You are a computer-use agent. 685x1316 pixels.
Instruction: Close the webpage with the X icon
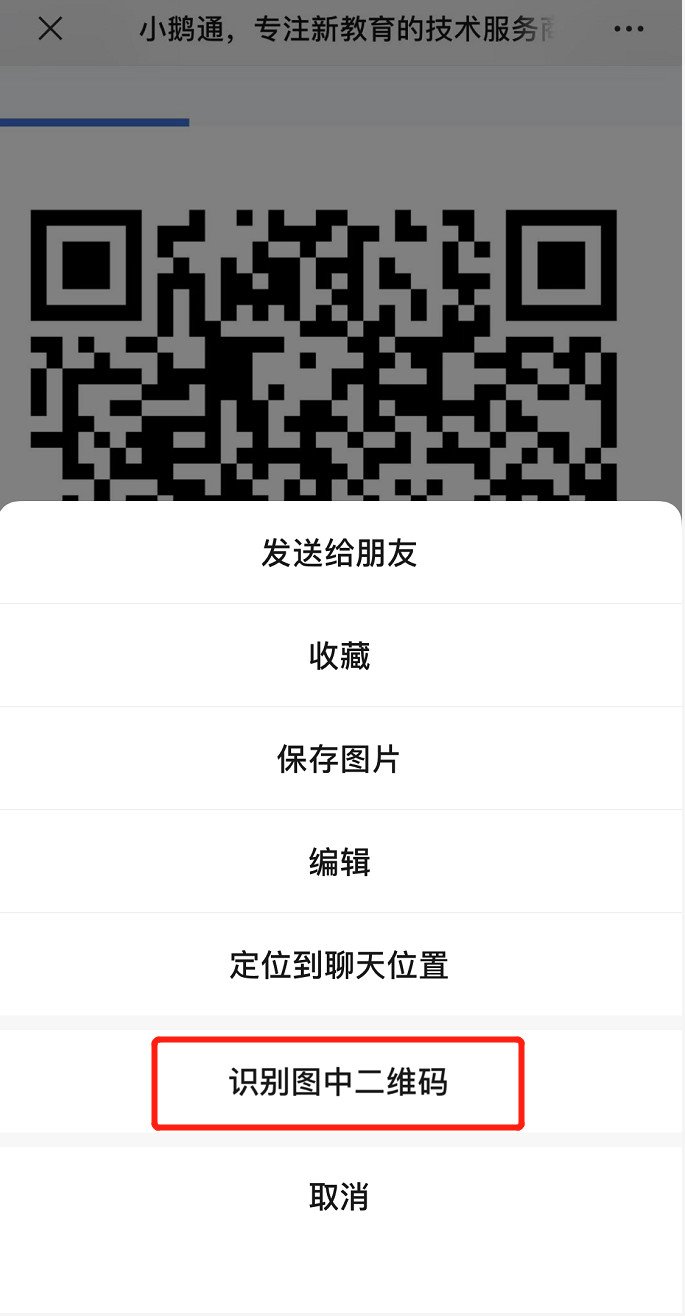point(50,29)
